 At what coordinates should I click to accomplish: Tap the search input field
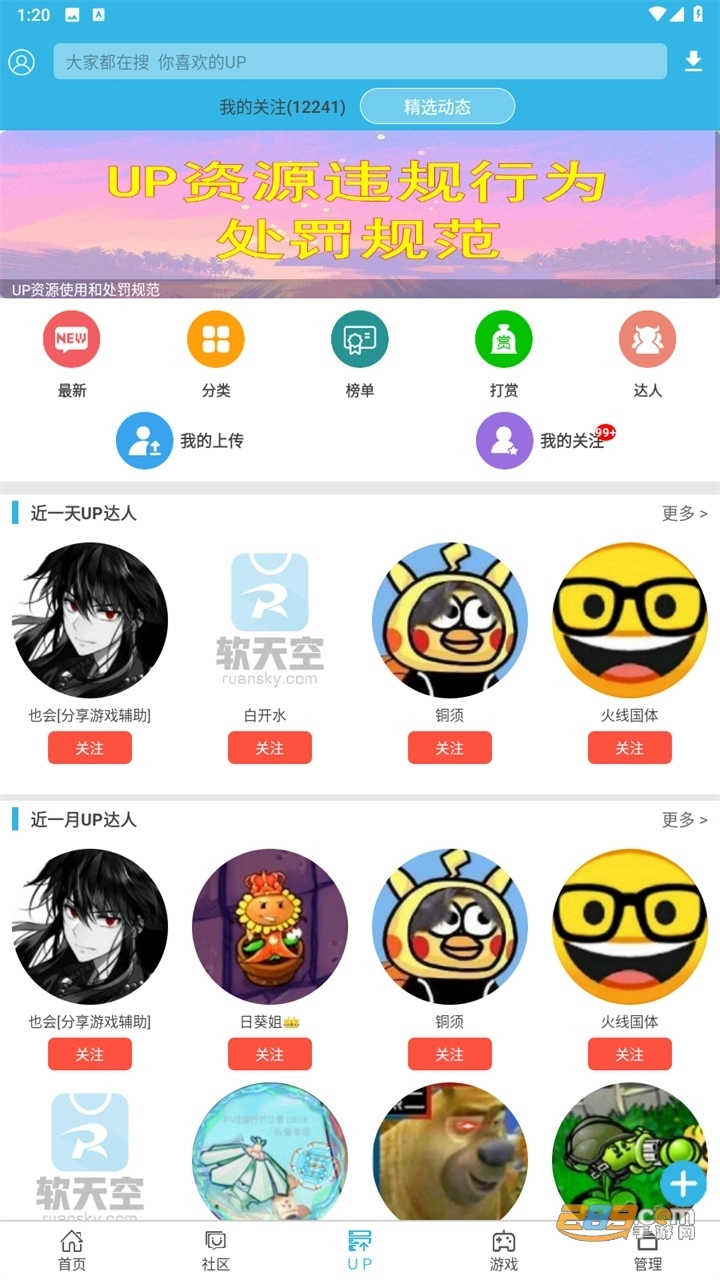click(x=360, y=62)
